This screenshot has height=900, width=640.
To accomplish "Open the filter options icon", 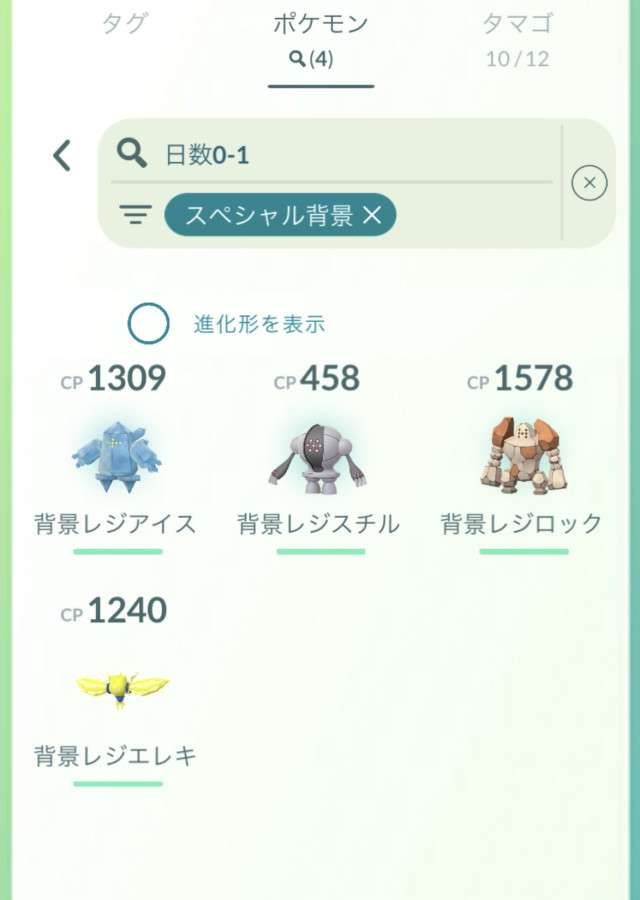I will tap(135, 215).
